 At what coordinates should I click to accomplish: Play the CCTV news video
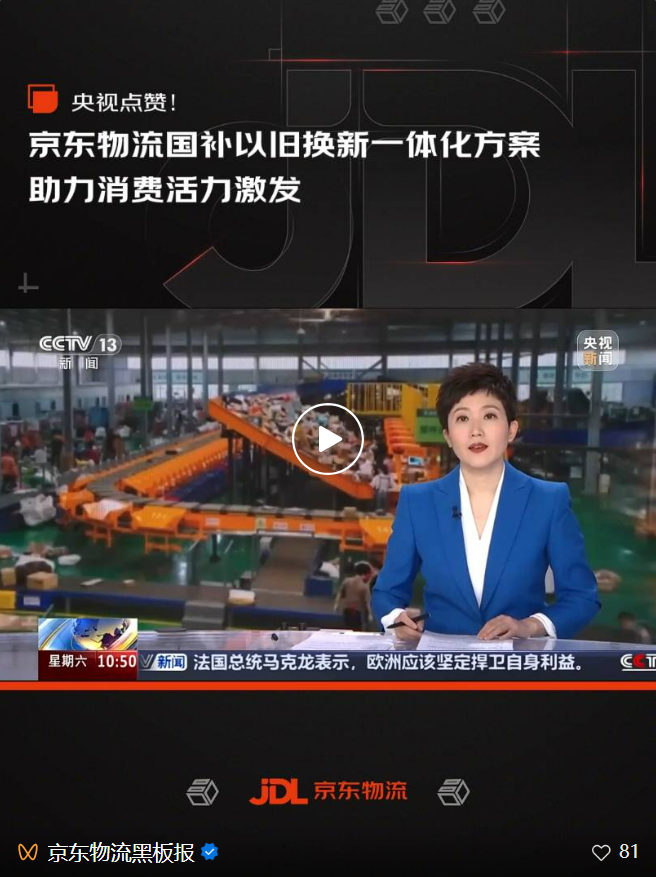coord(327,439)
